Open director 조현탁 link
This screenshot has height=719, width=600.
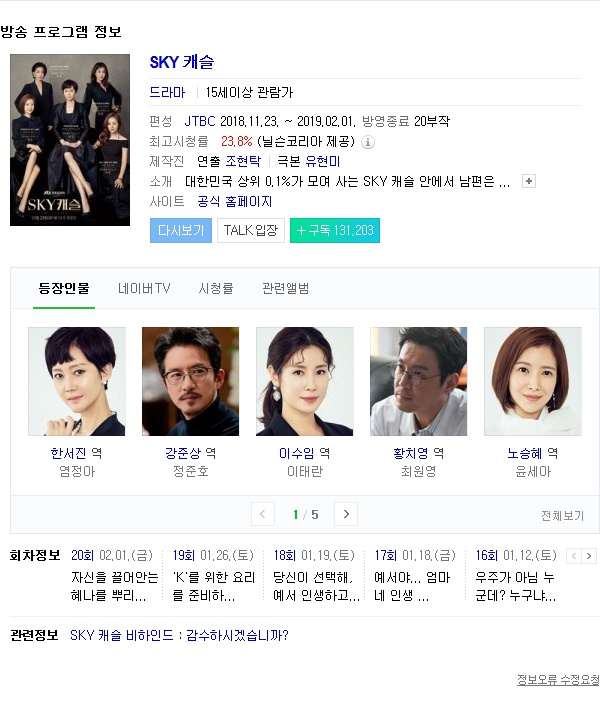(242, 161)
